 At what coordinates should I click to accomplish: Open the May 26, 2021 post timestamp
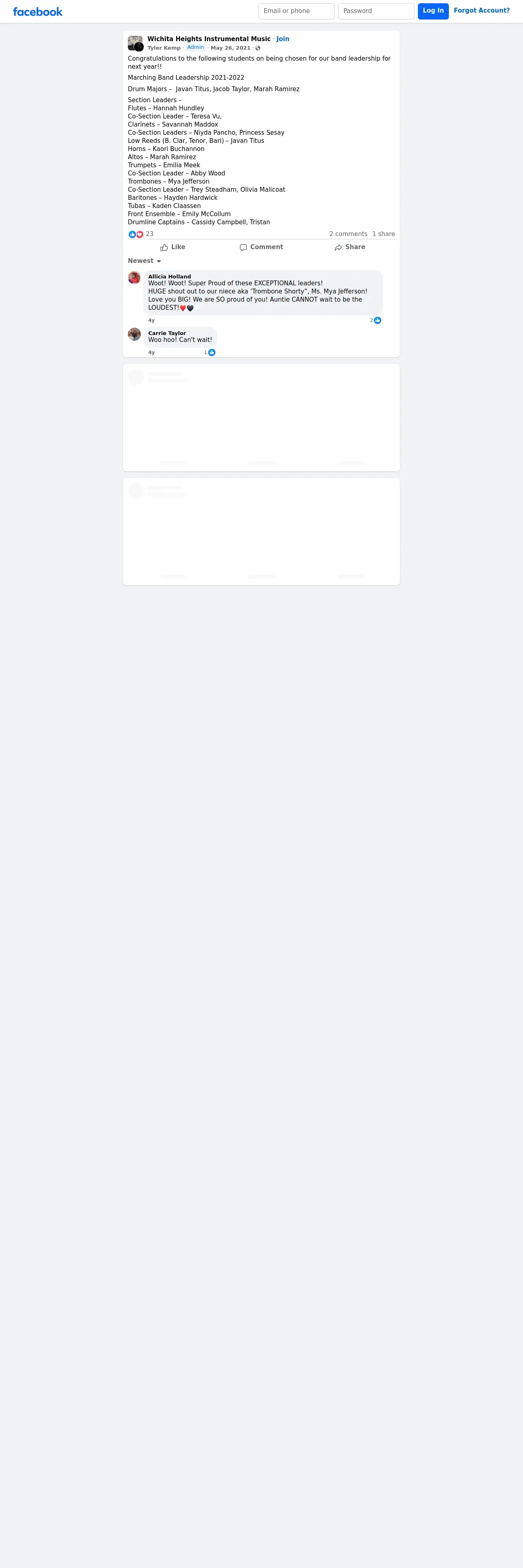coord(230,48)
